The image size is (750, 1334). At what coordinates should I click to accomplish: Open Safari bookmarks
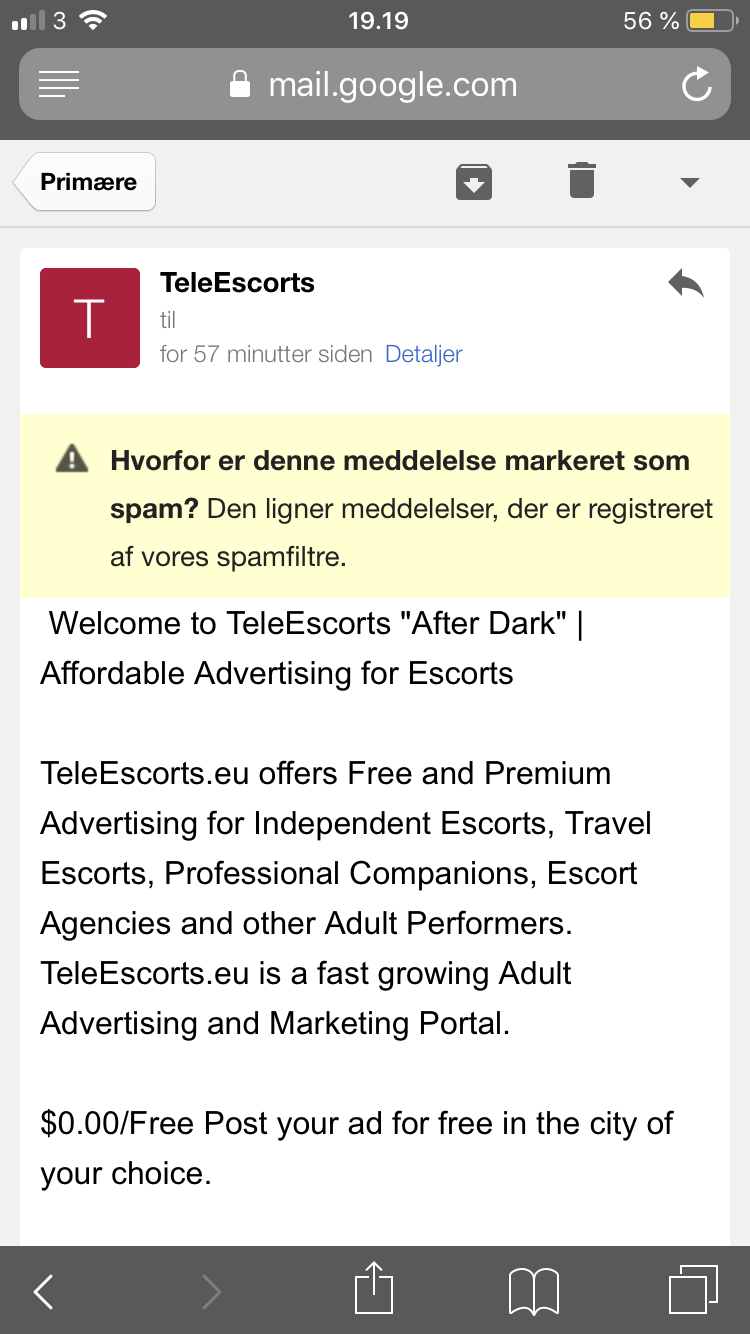pyautogui.click(x=534, y=1292)
